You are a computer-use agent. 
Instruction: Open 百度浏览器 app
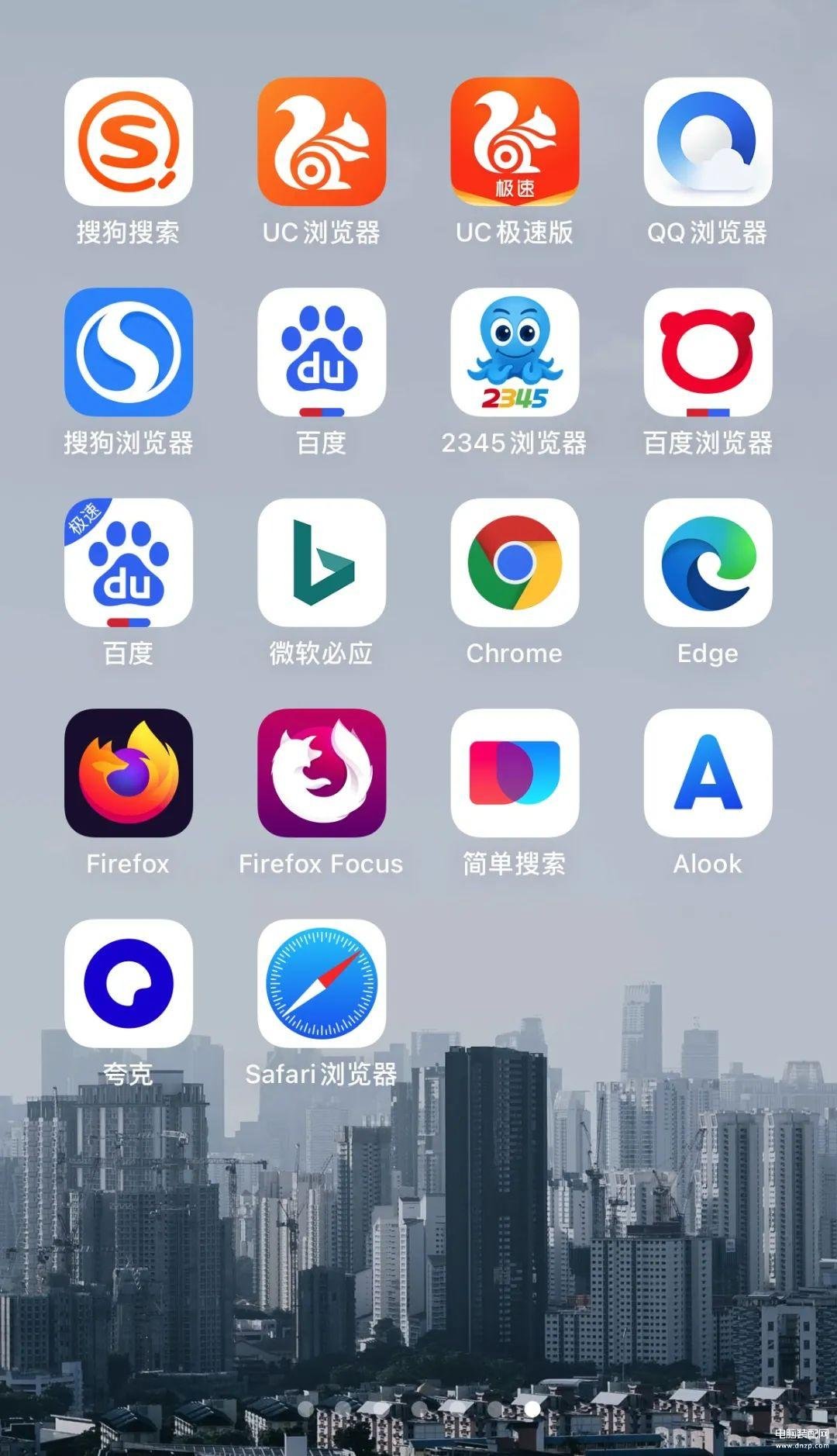pyautogui.click(x=708, y=353)
